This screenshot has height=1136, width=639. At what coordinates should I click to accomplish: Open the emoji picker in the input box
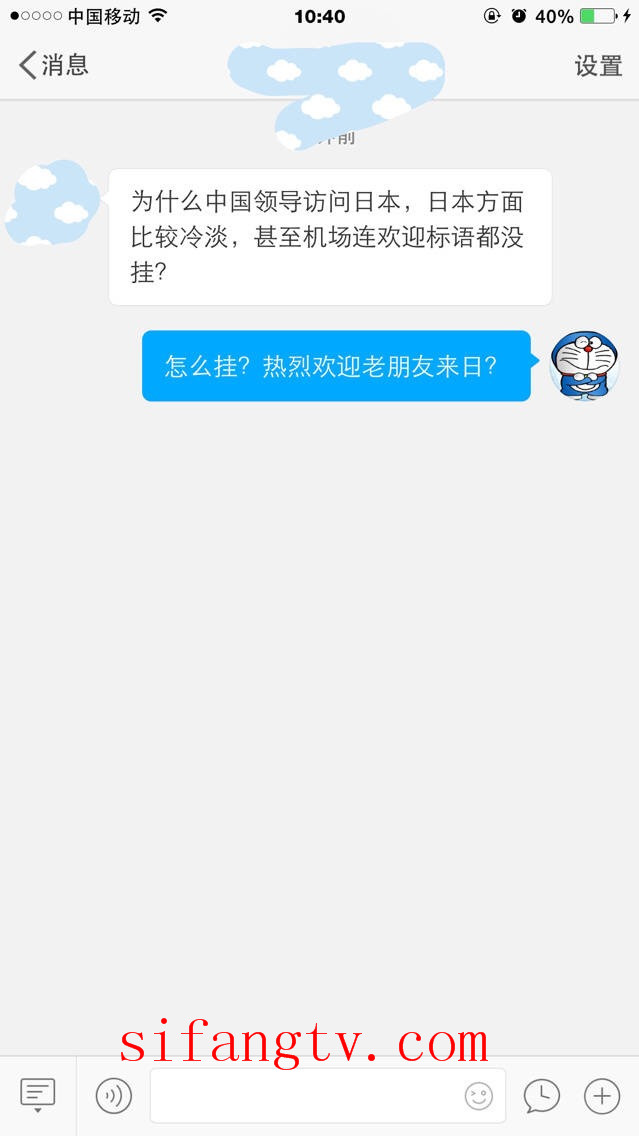point(479,1096)
